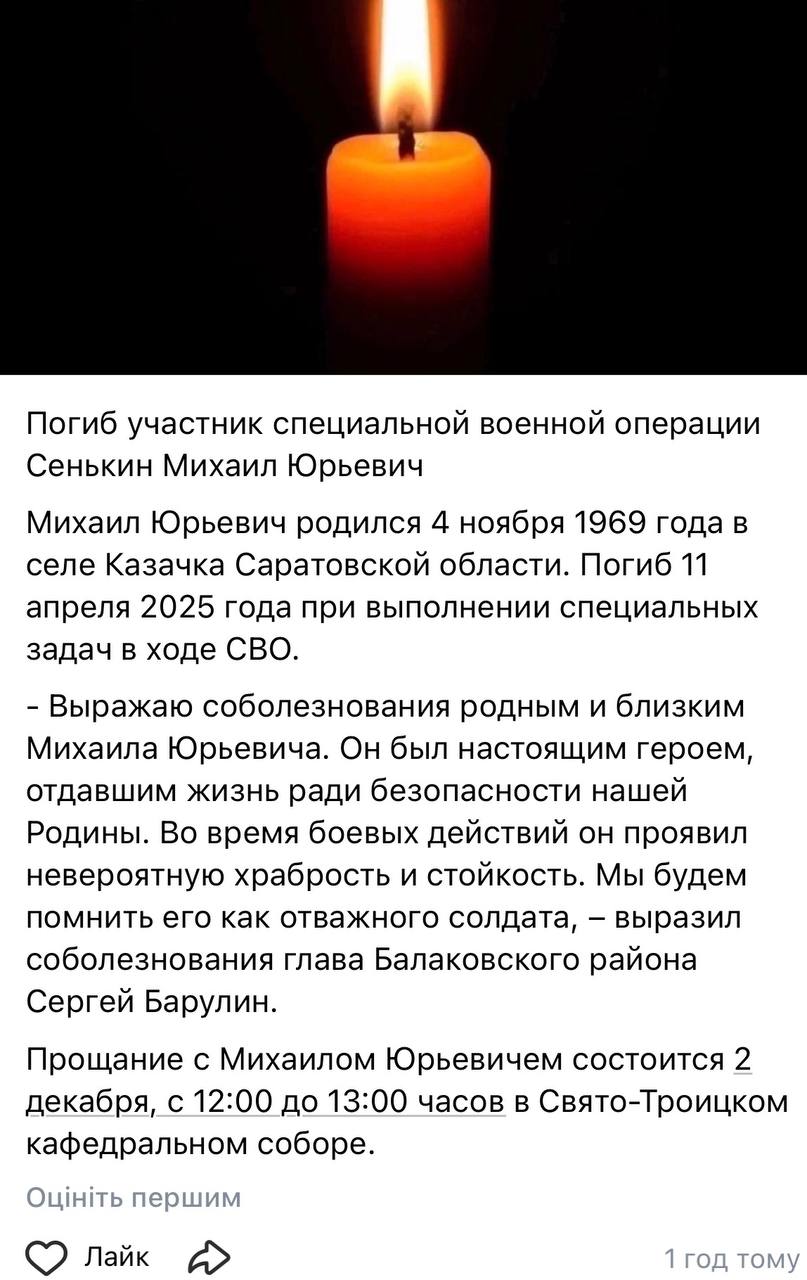
Task: Open the candle image in the post
Action: pos(403,187)
